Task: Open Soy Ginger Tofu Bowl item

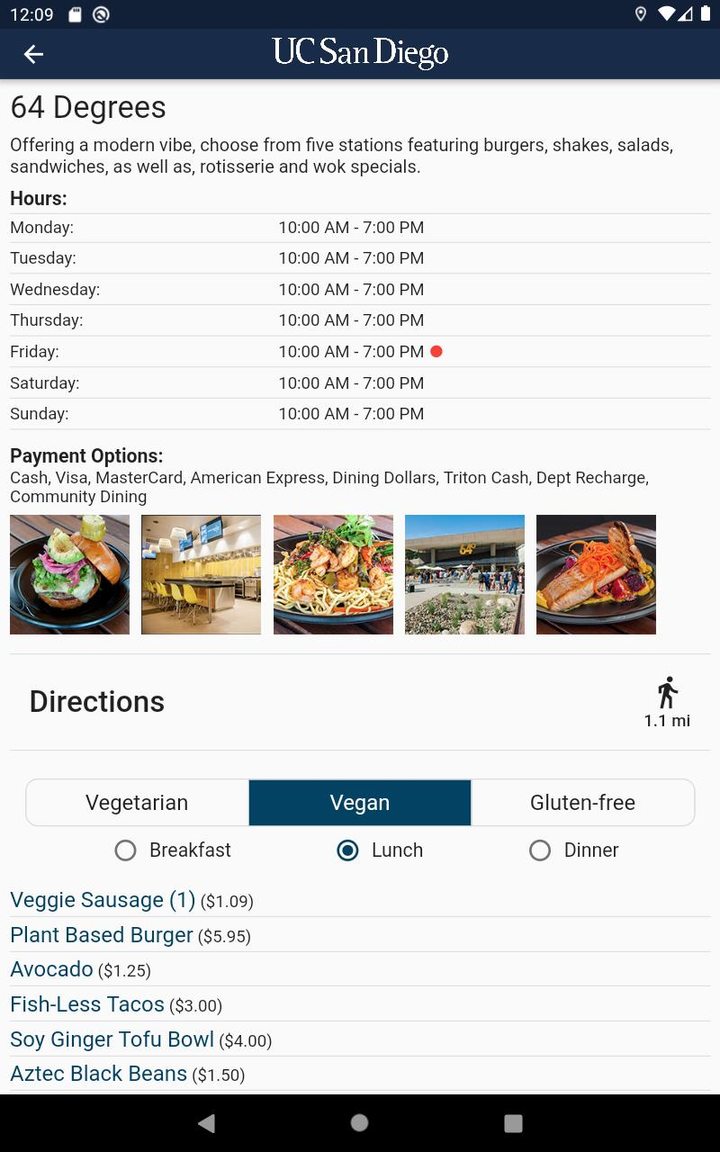Action: (x=112, y=1039)
